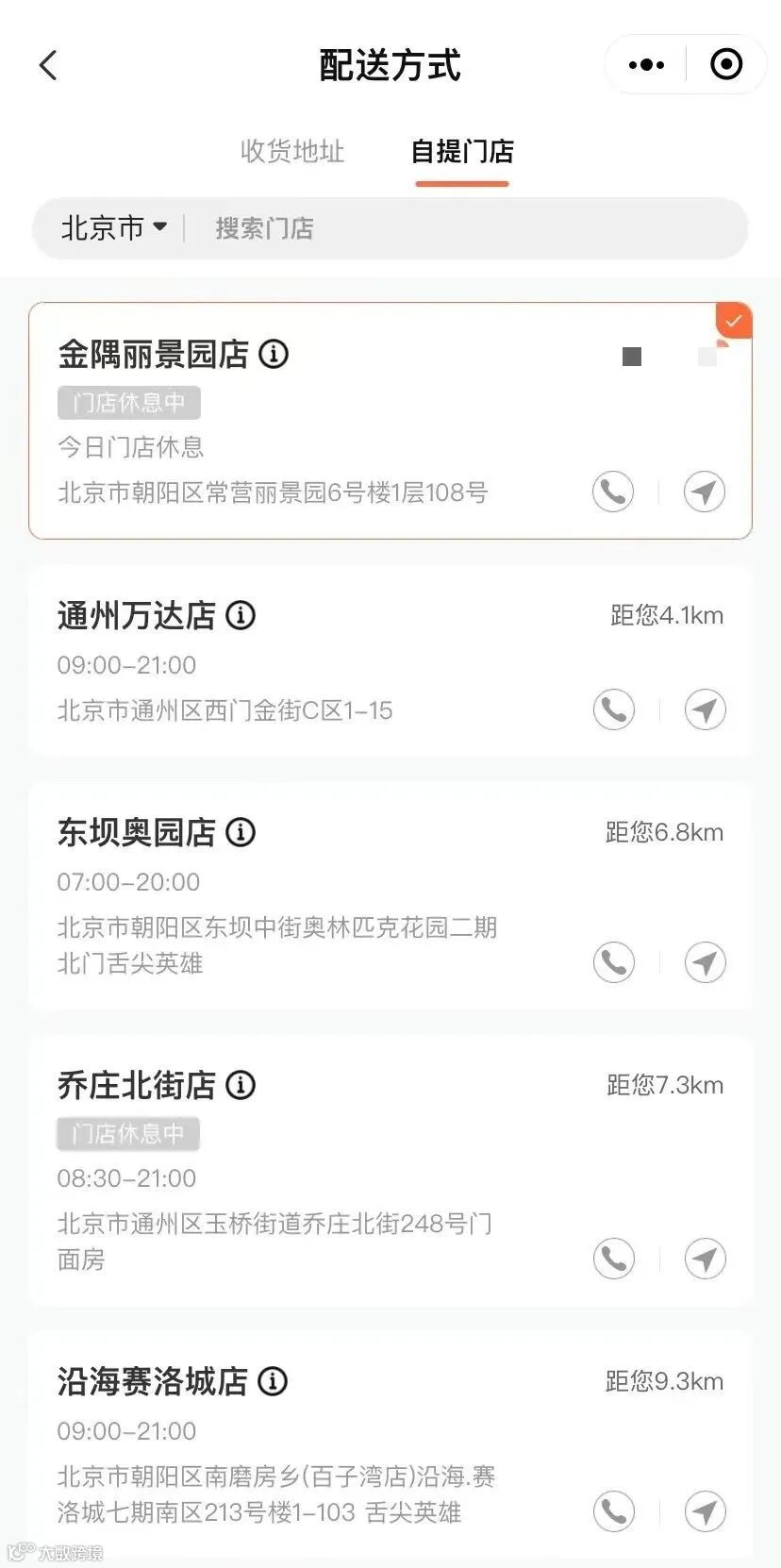Get directions to 乔庄北街店
781x1568 pixels.
point(705,1259)
